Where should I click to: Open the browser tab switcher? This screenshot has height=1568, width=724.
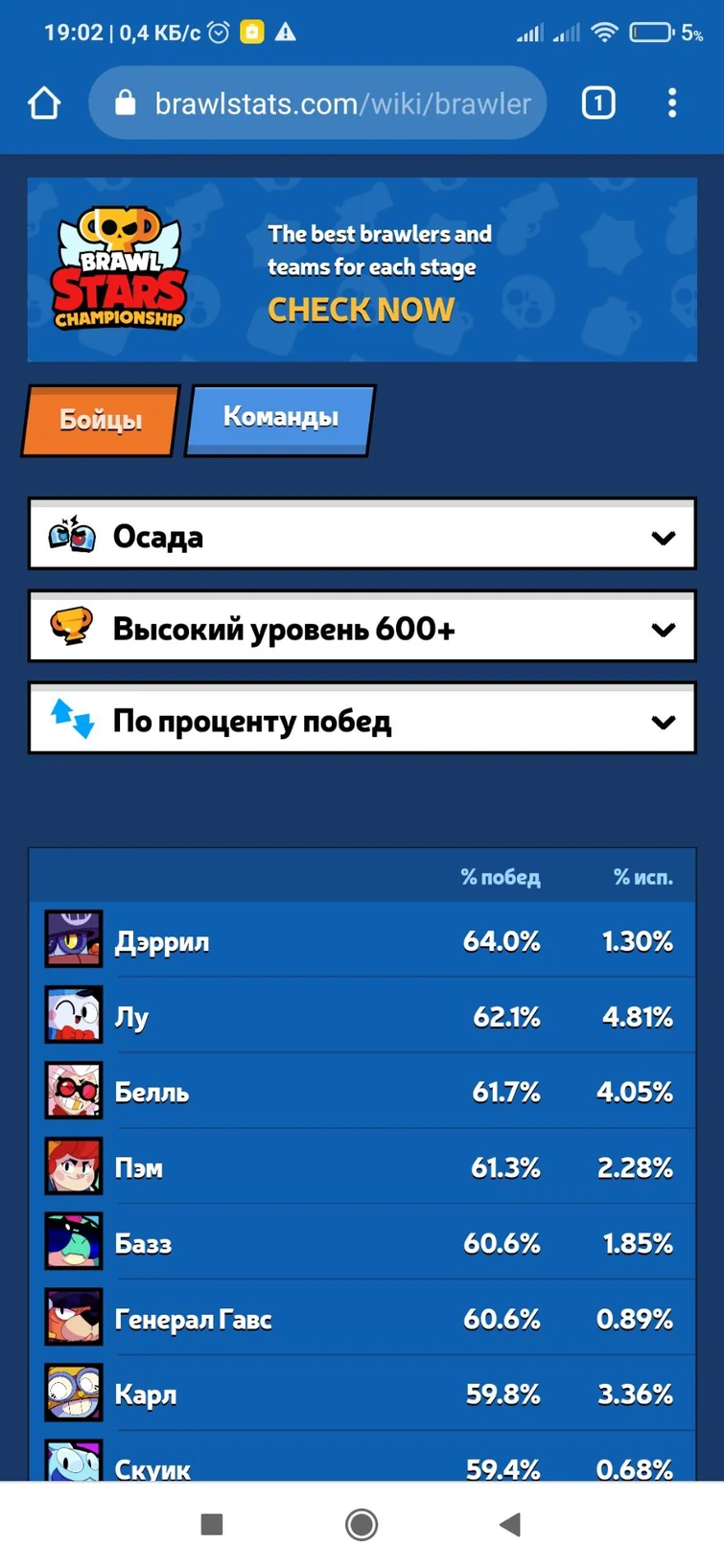597,104
